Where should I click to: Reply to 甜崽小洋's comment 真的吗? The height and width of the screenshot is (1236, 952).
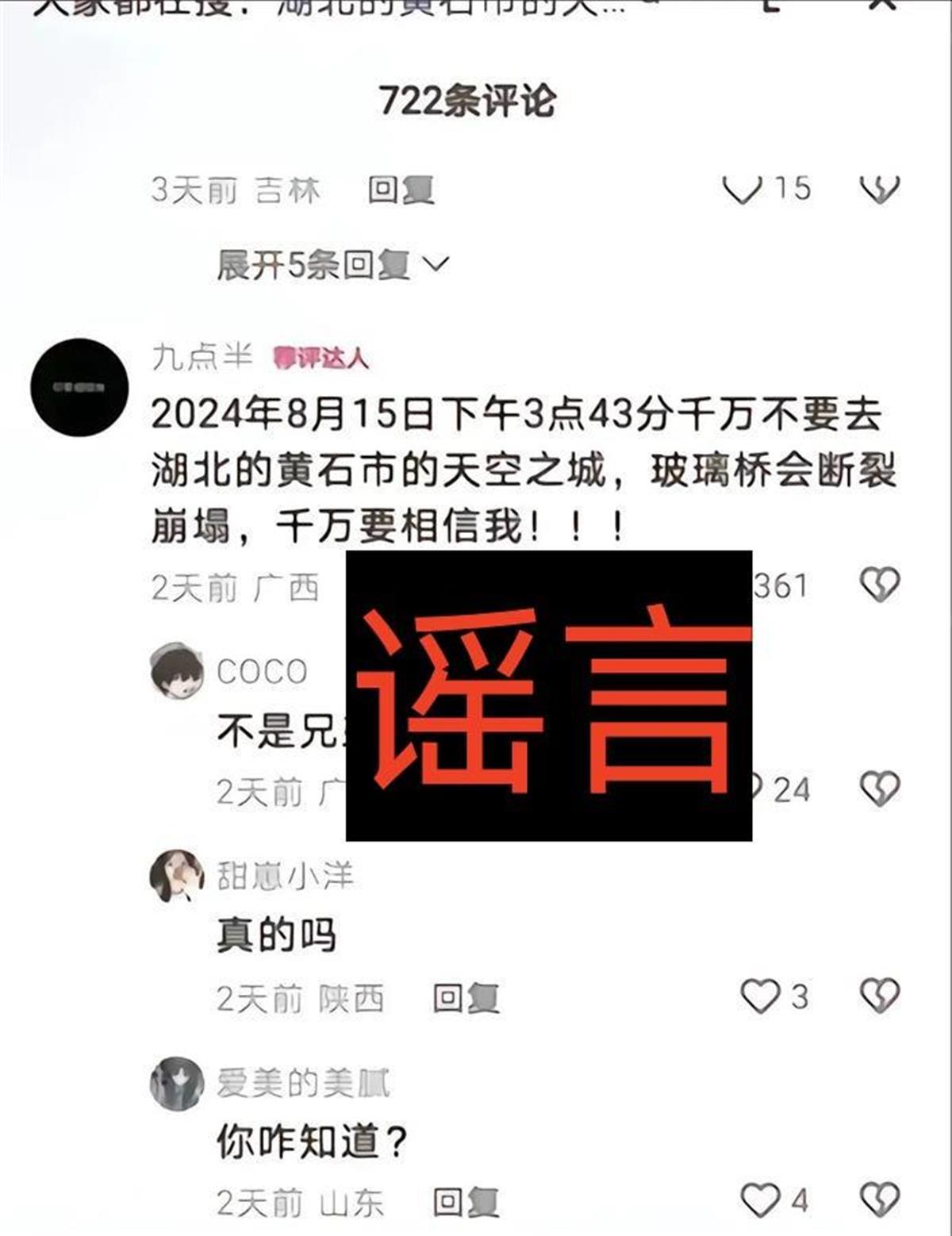(x=466, y=998)
